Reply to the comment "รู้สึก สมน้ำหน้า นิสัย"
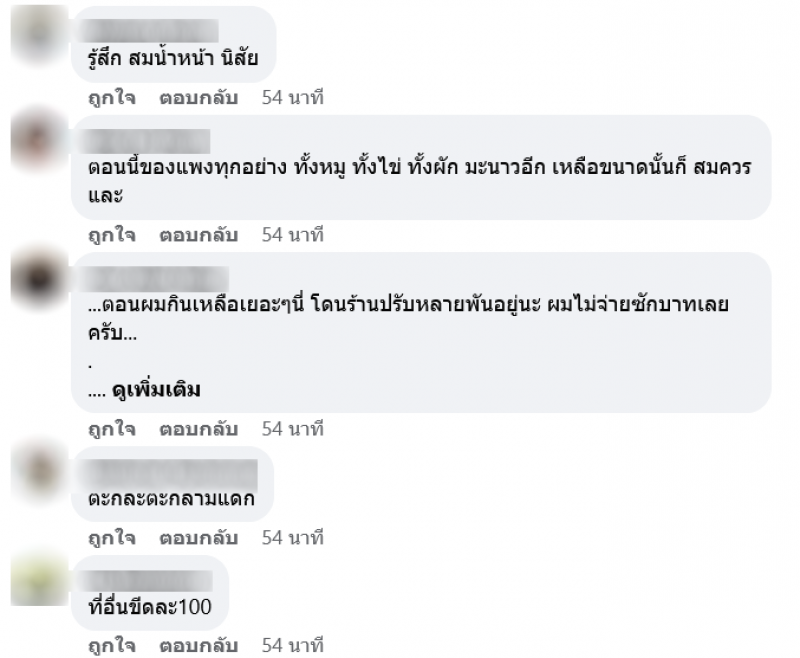800x658 pixels. click(198, 98)
